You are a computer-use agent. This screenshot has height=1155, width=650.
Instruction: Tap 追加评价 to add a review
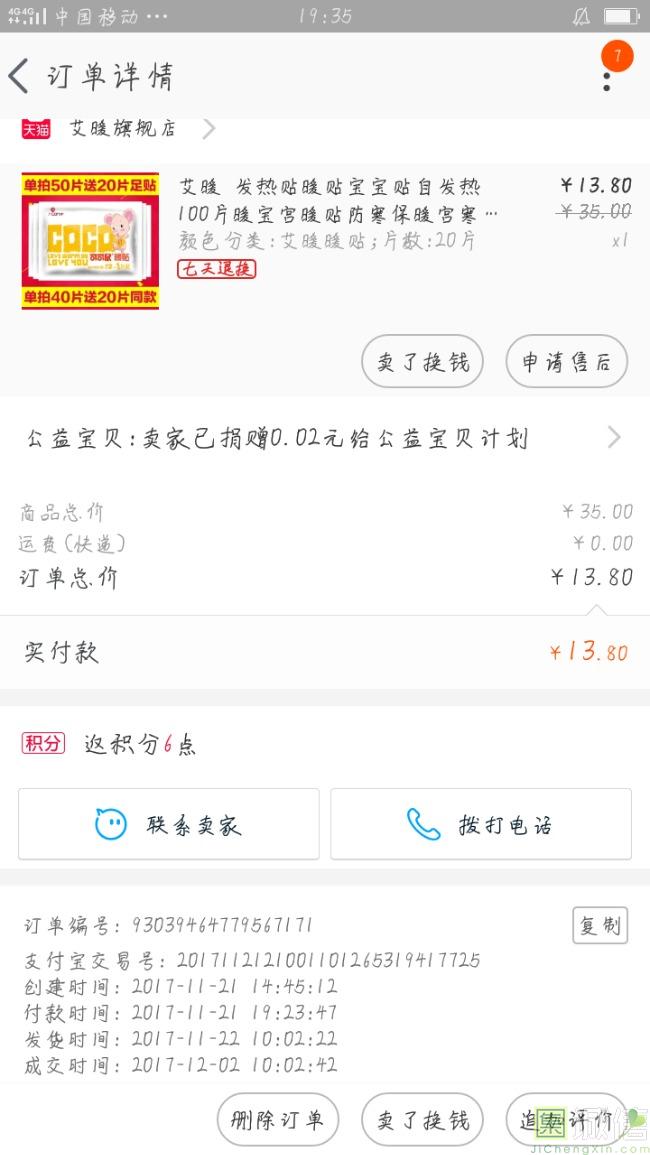(x=566, y=1120)
